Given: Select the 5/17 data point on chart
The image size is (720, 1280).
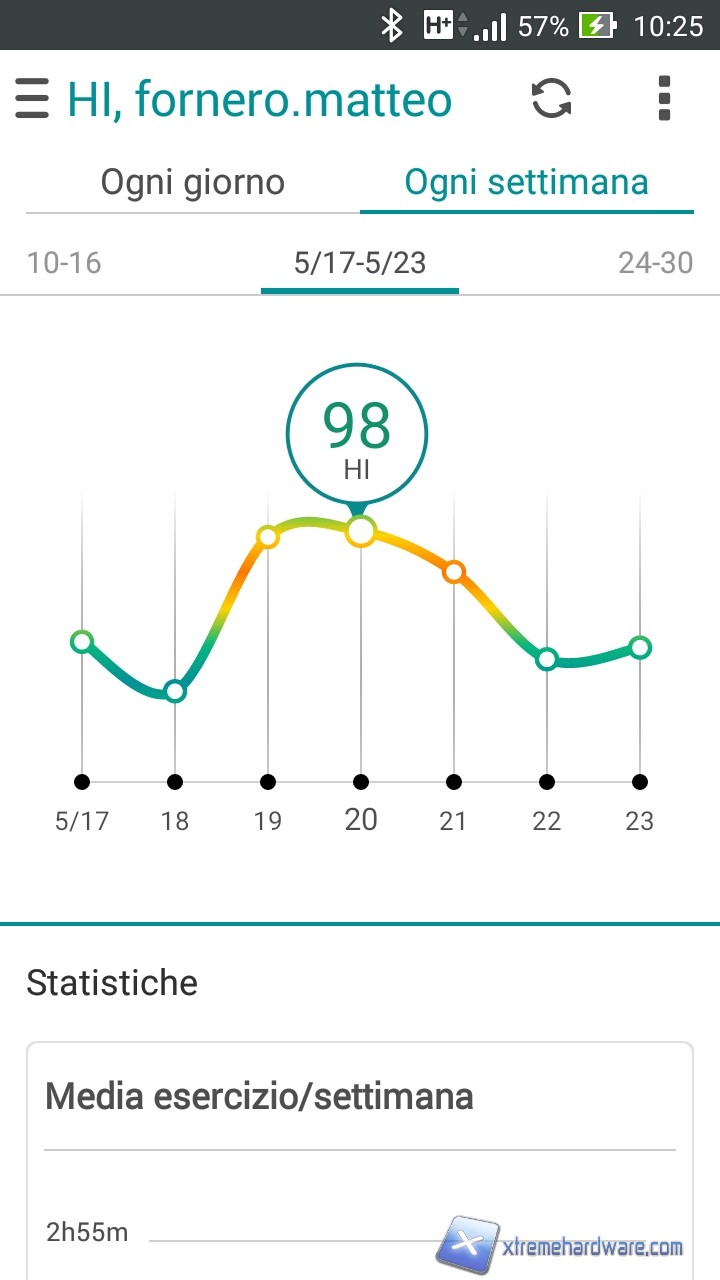Looking at the screenshot, I should click(x=82, y=641).
